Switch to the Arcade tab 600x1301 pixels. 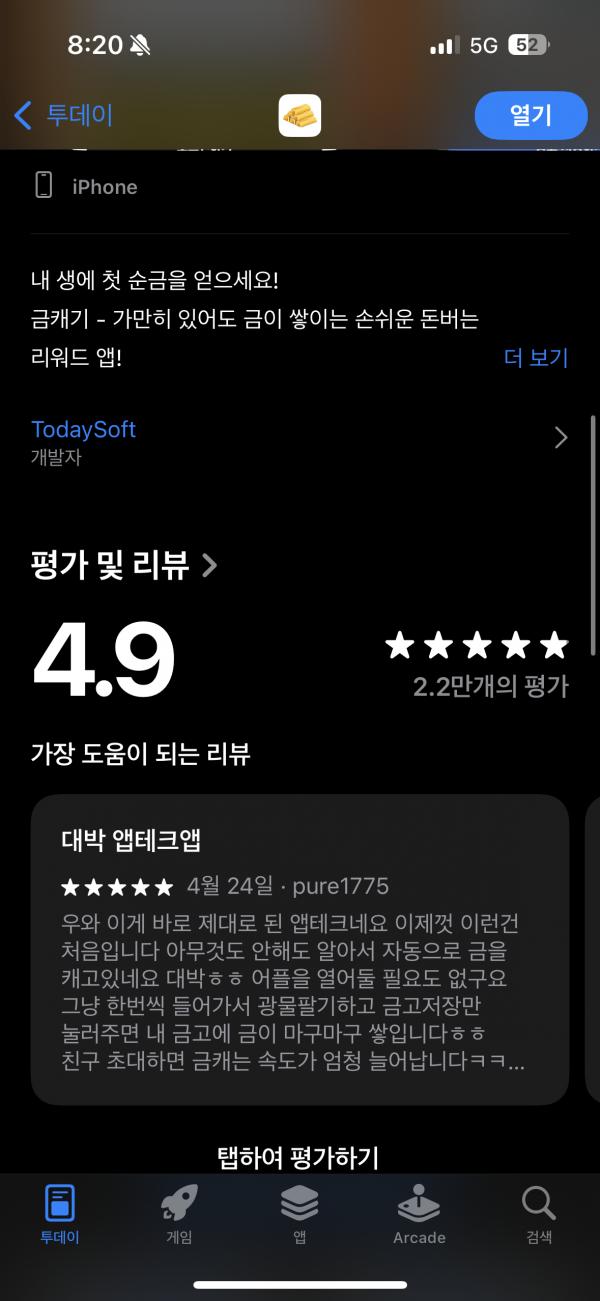[x=419, y=1214]
